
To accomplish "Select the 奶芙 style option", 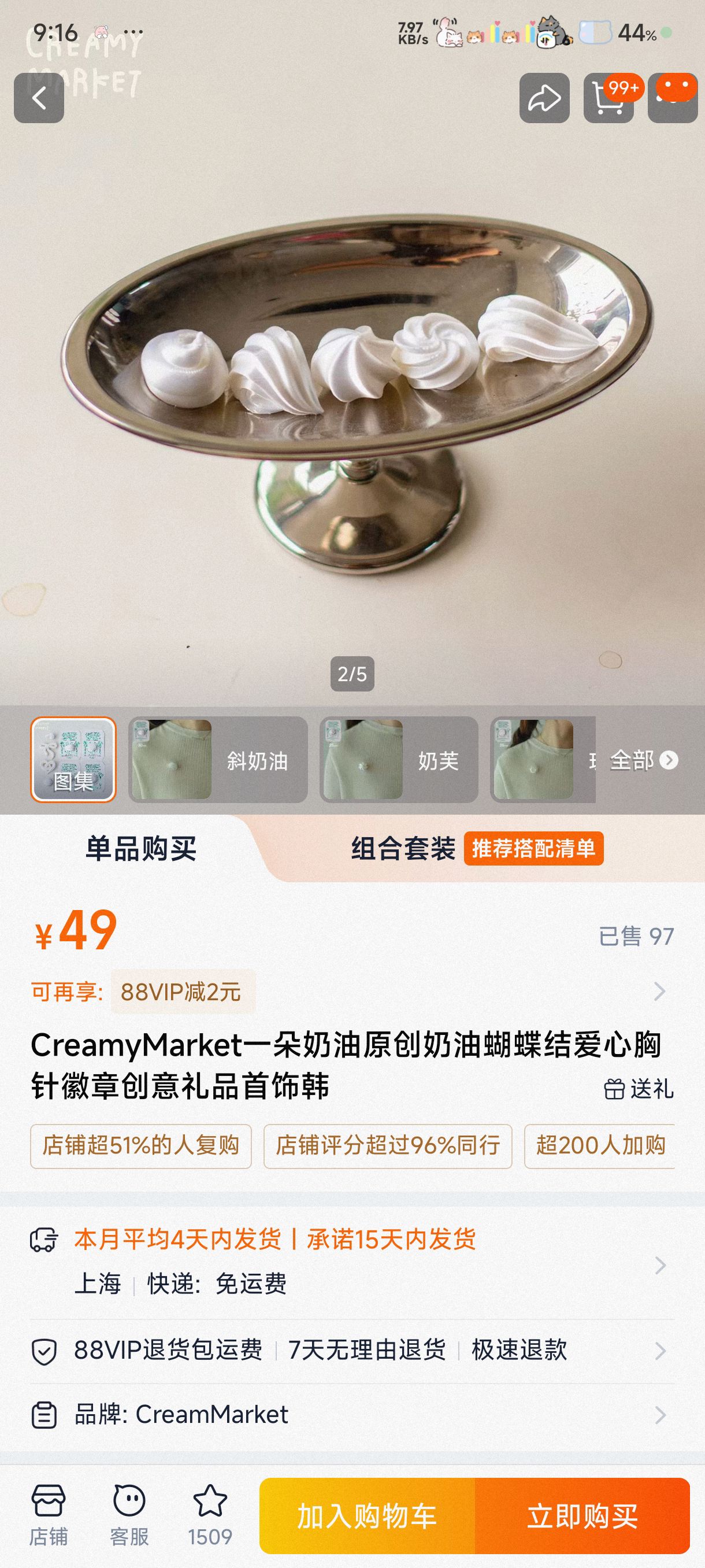I will (x=398, y=760).
